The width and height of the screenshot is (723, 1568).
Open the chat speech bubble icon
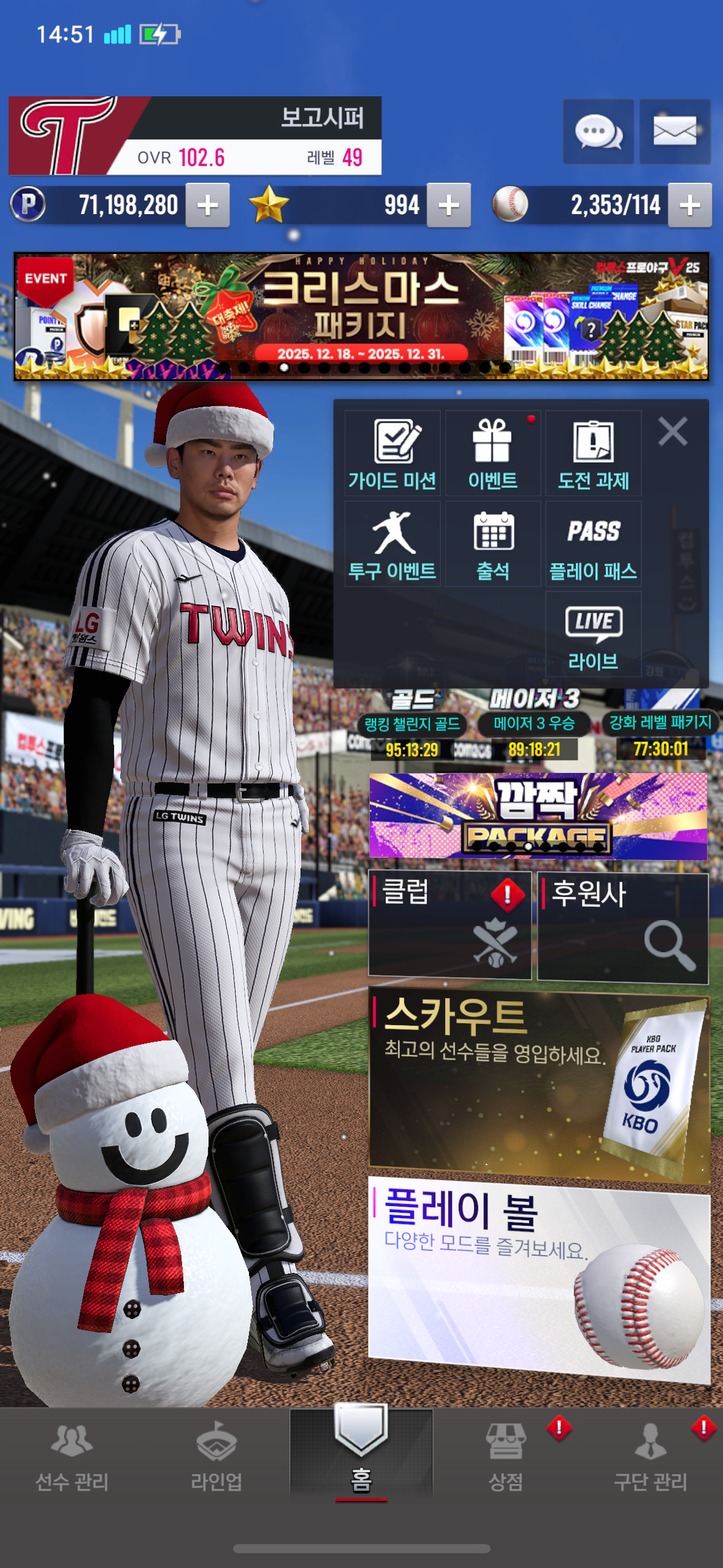point(598,131)
